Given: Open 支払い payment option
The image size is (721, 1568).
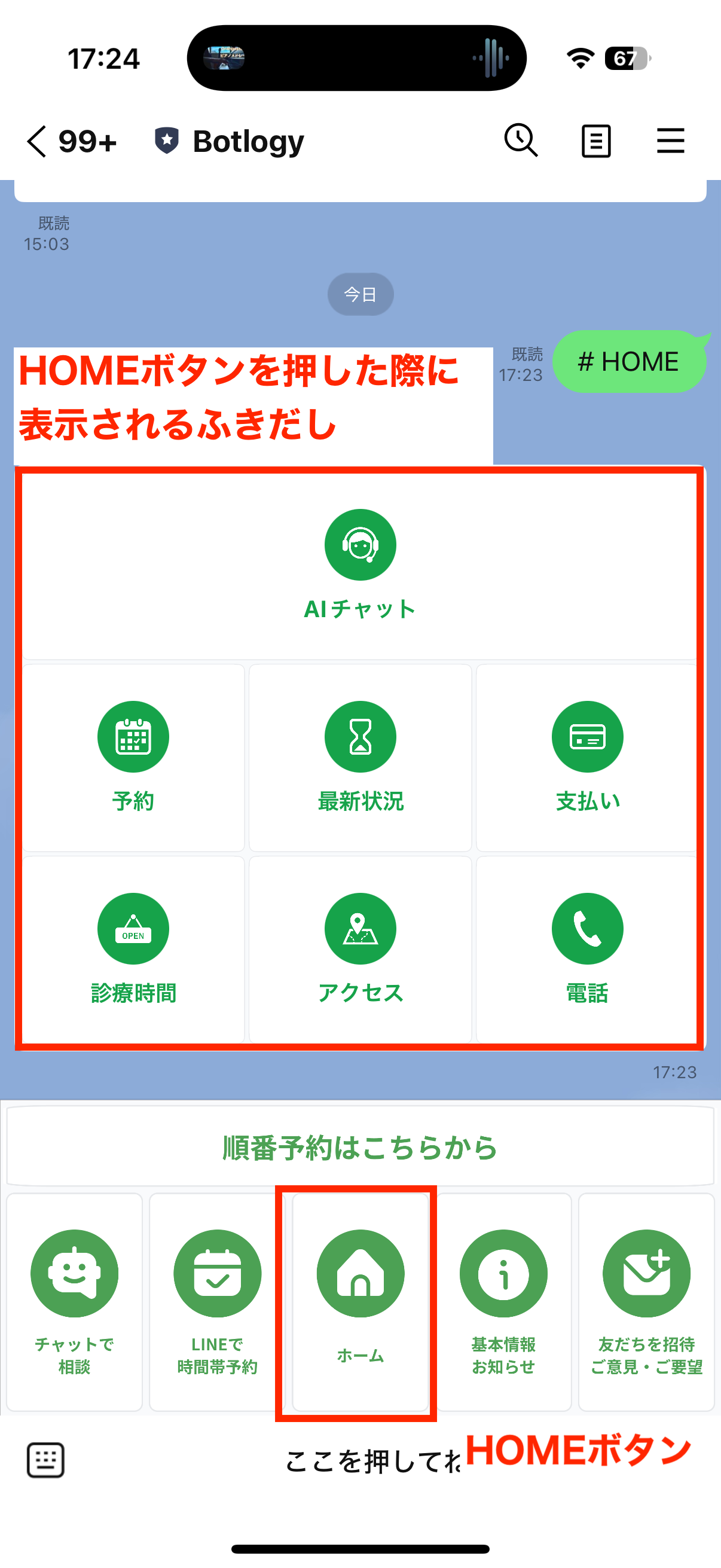Looking at the screenshot, I should click(x=587, y=756).
